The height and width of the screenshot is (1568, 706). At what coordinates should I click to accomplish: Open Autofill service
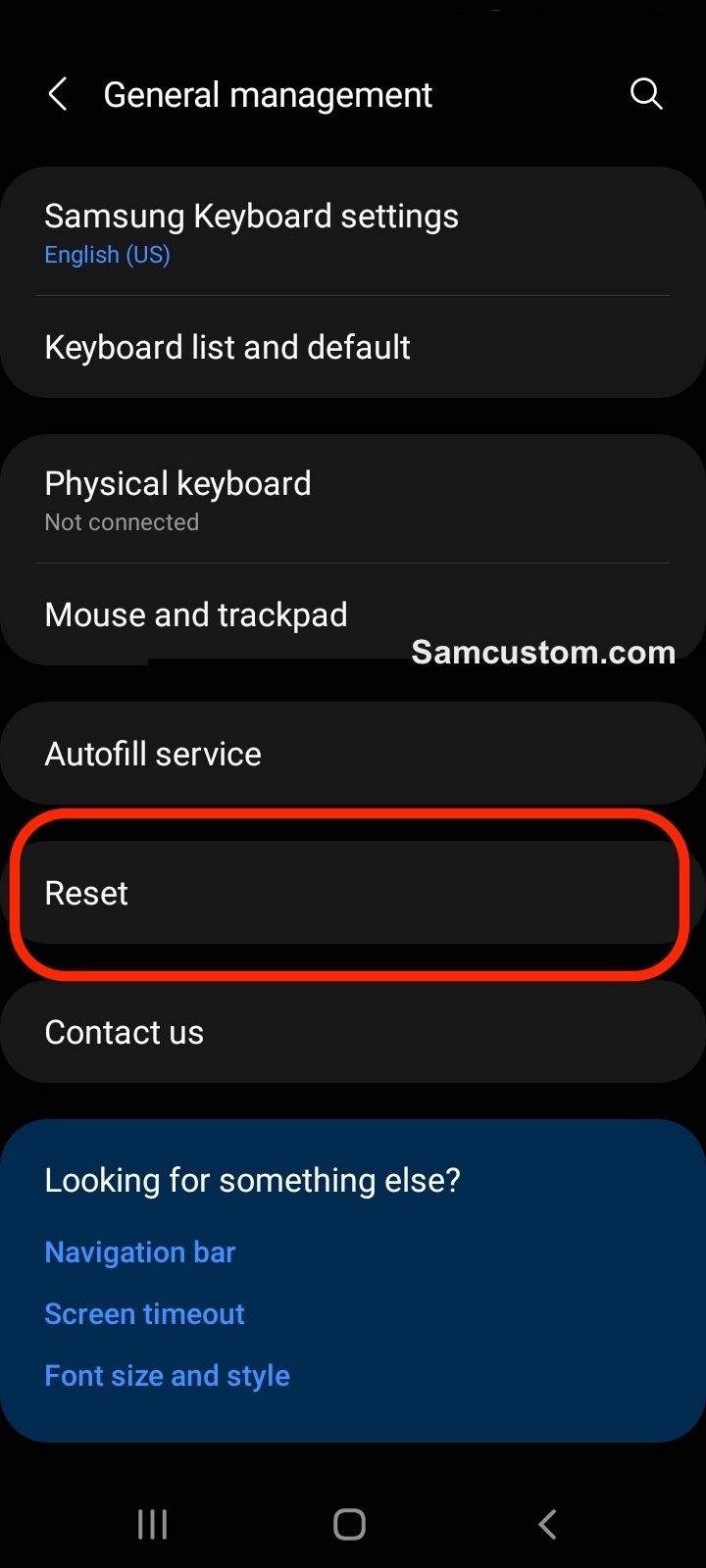click(353, 754)
